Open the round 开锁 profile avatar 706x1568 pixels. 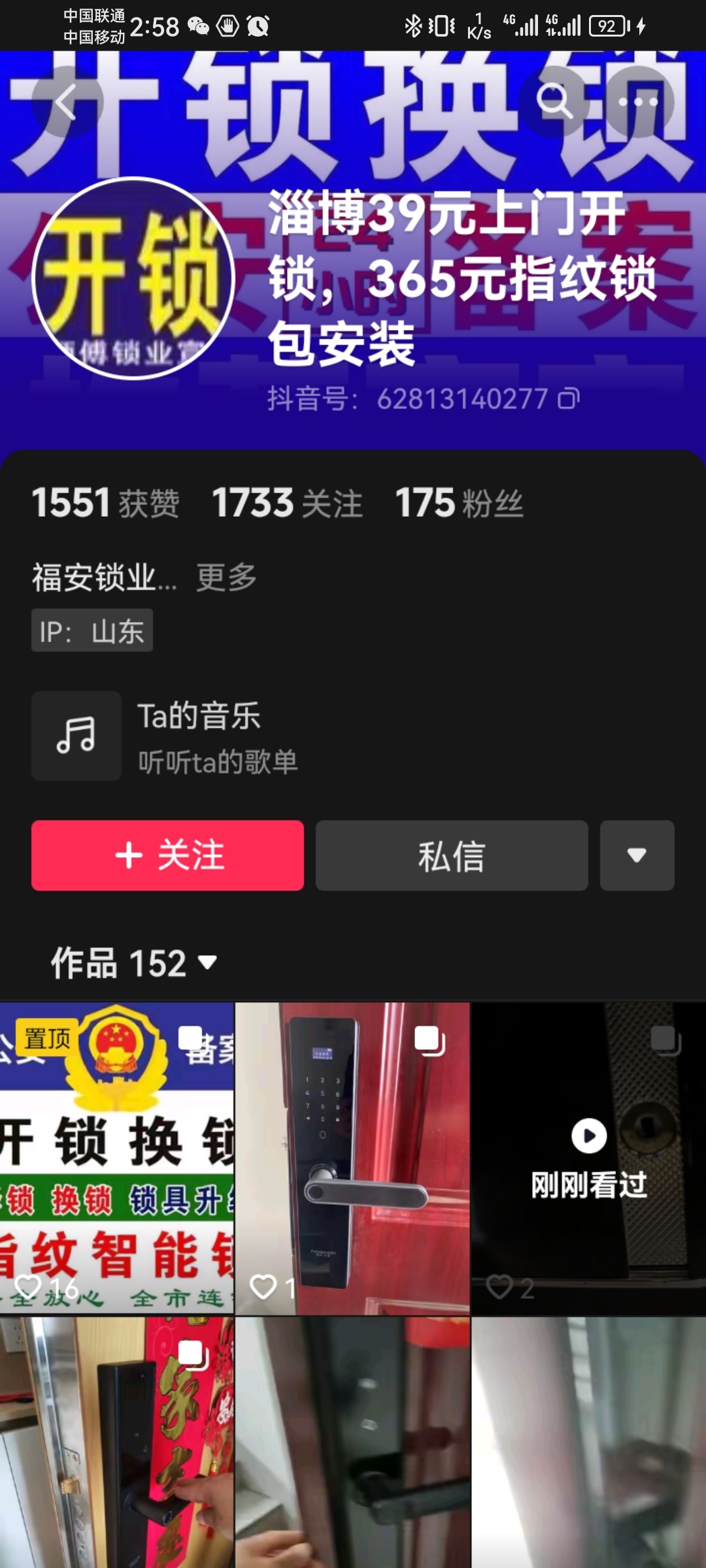133,278
